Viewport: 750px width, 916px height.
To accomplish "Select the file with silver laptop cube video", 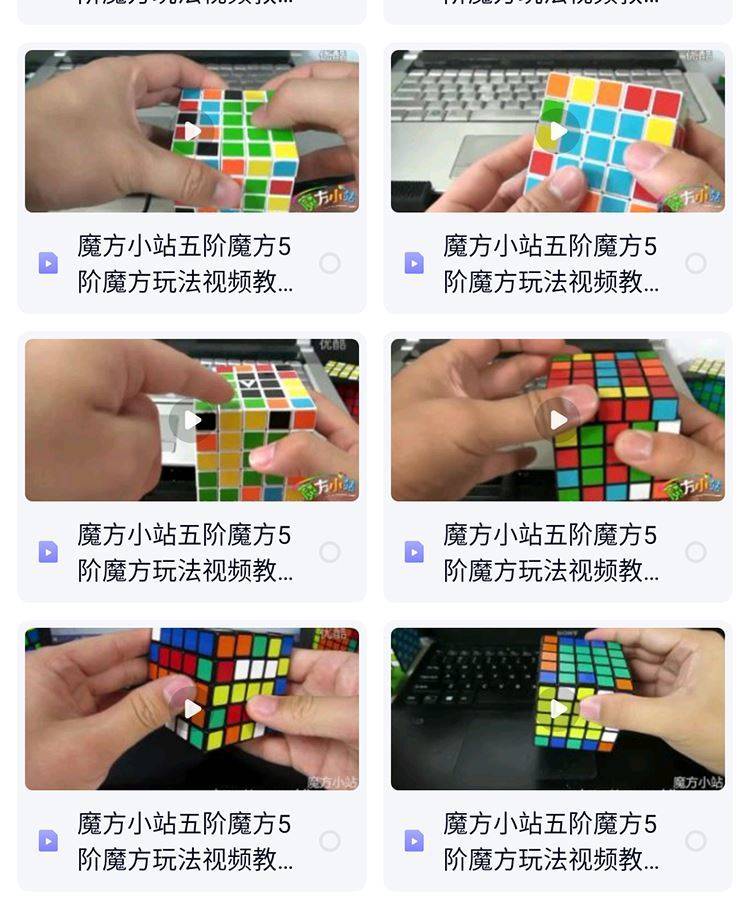I will coord(695,263).
